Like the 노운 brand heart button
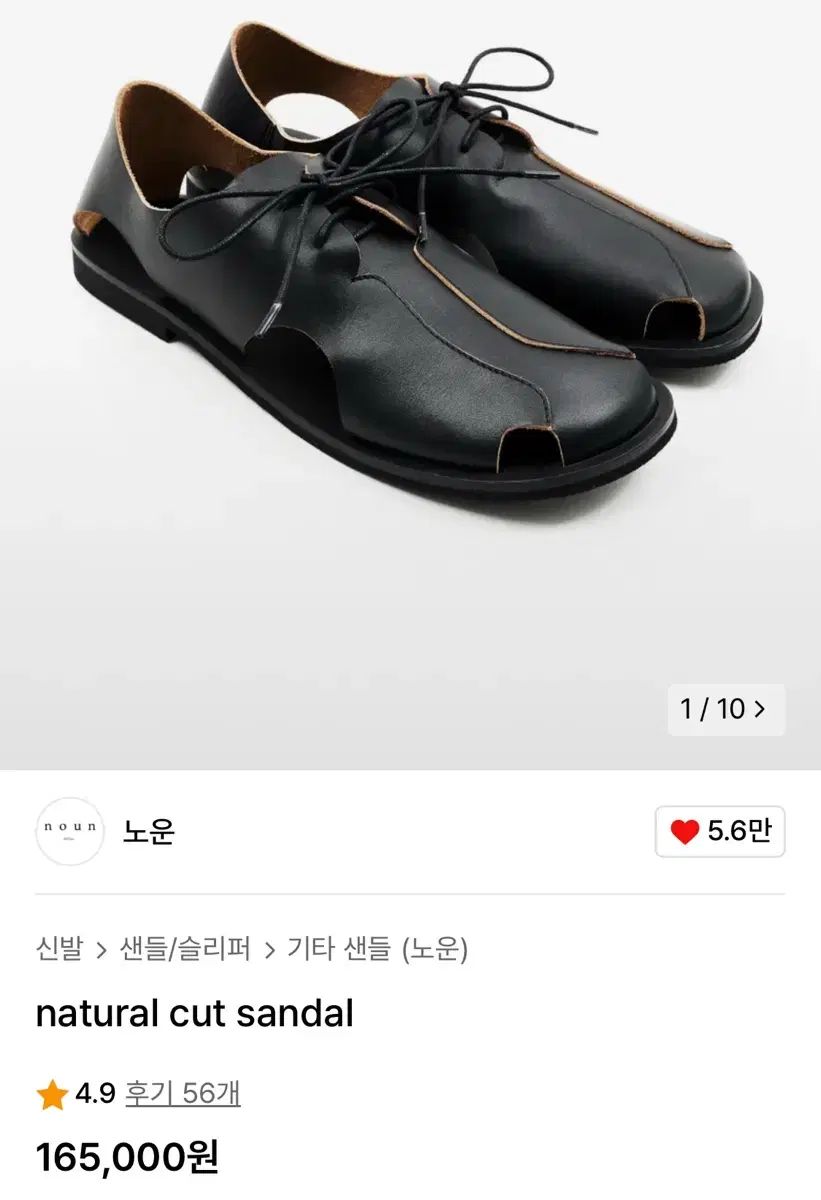 (x=720, y=831)
